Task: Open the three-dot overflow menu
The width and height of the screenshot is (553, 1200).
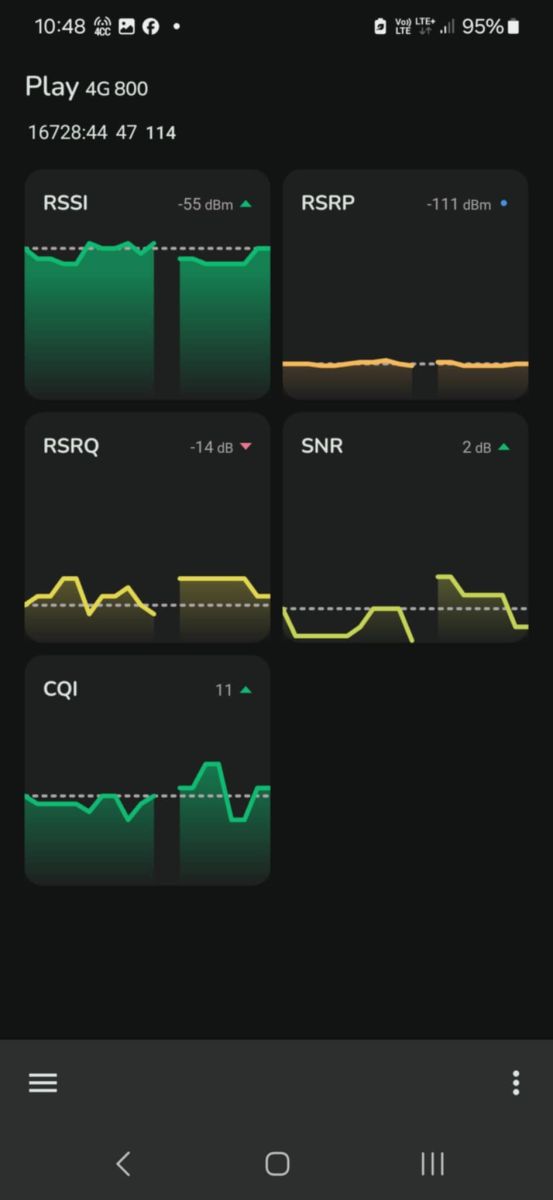Action: point(516,1083)
